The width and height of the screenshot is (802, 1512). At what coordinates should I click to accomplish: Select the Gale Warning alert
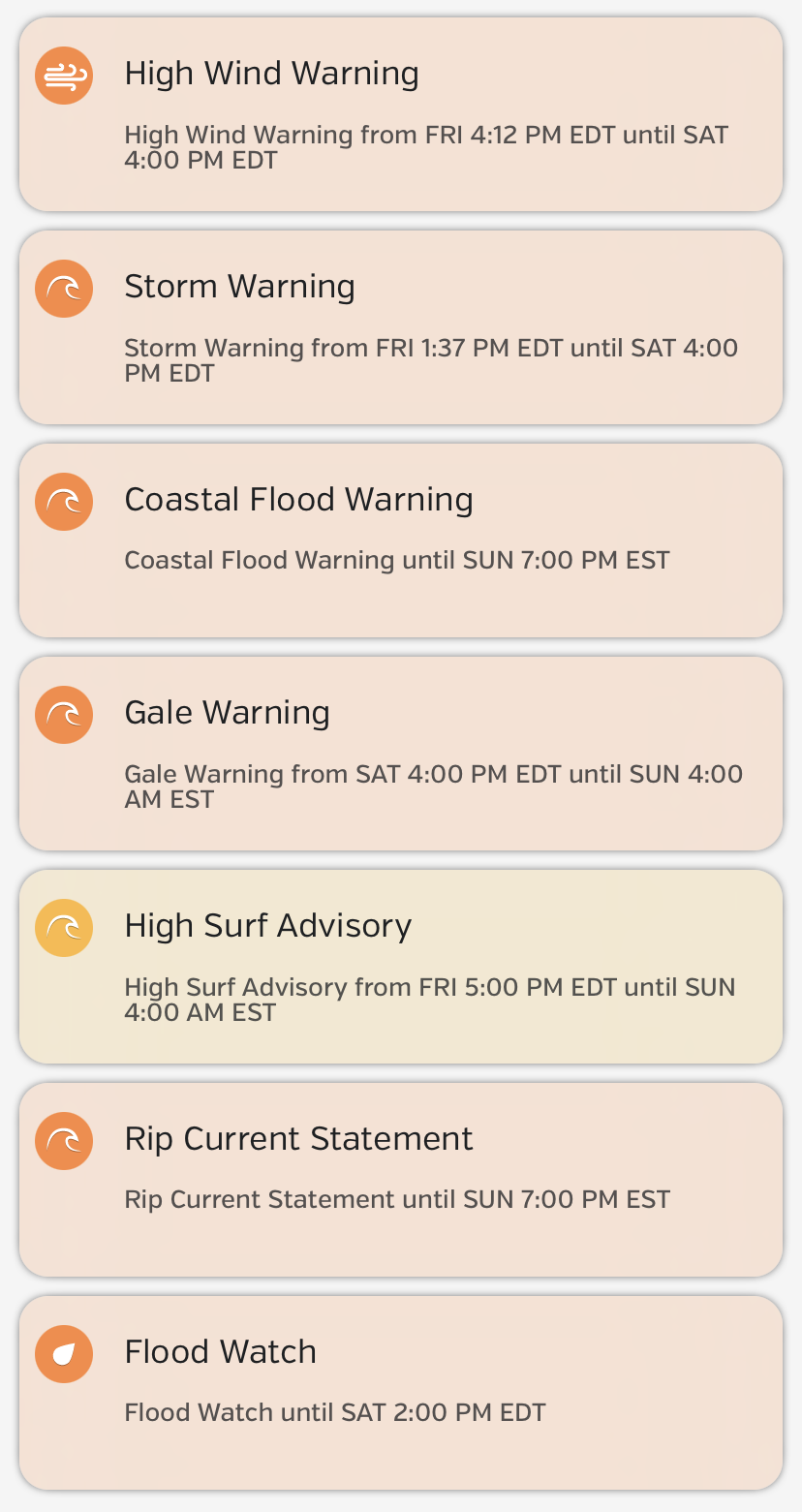(400, 754)
